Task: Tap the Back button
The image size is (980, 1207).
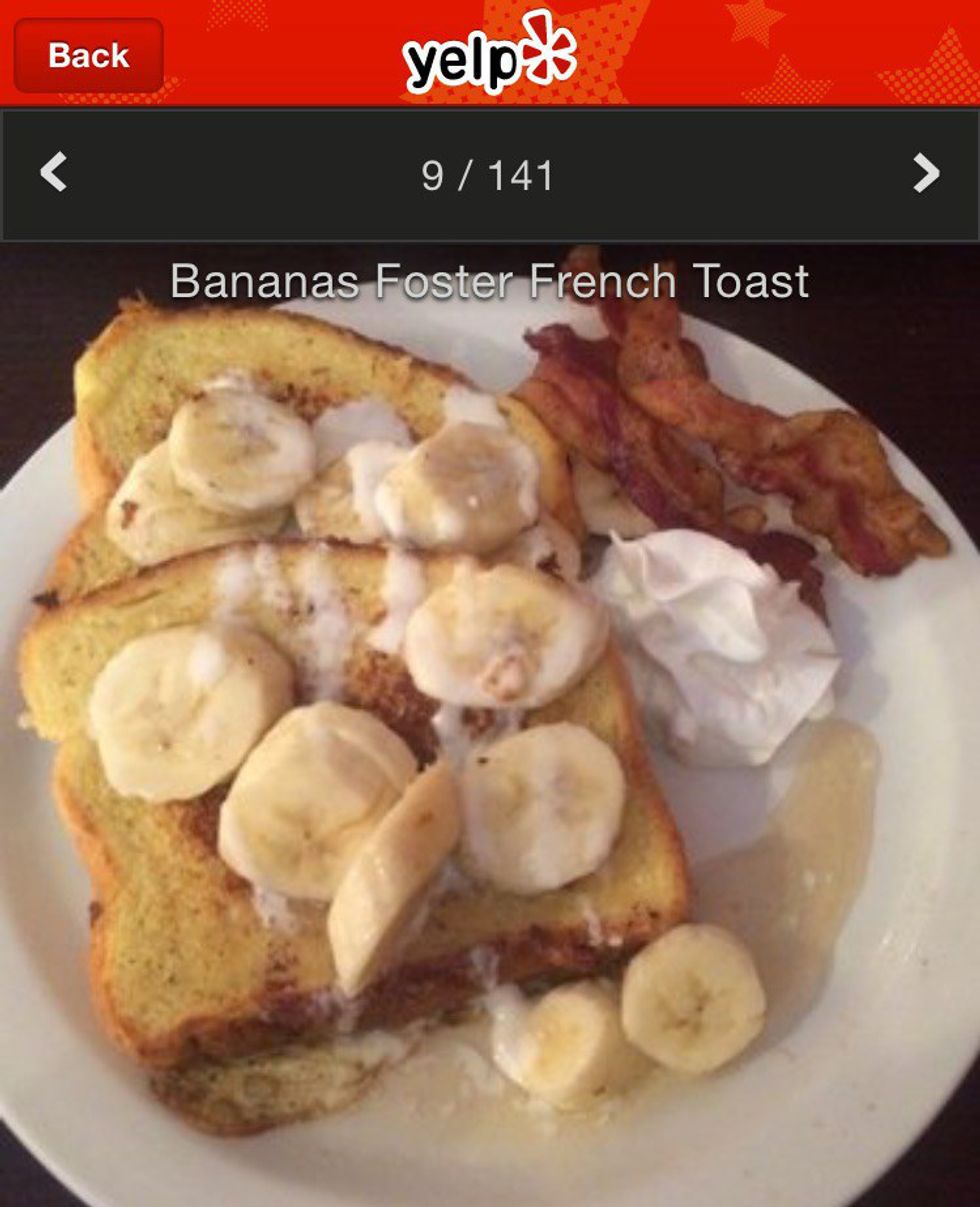Action: click(88, 56)
